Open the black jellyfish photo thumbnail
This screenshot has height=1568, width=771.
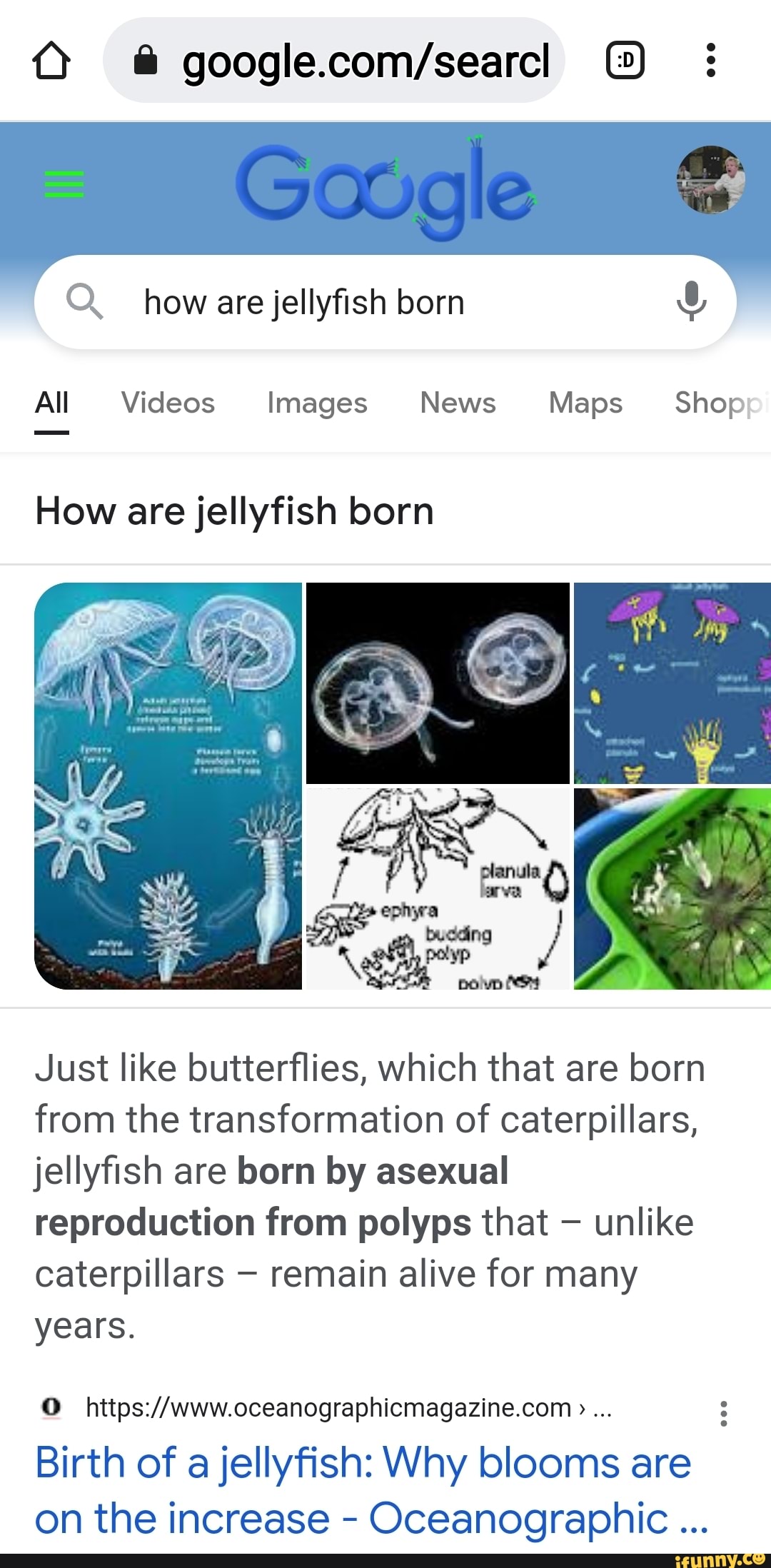coord(438,682)
